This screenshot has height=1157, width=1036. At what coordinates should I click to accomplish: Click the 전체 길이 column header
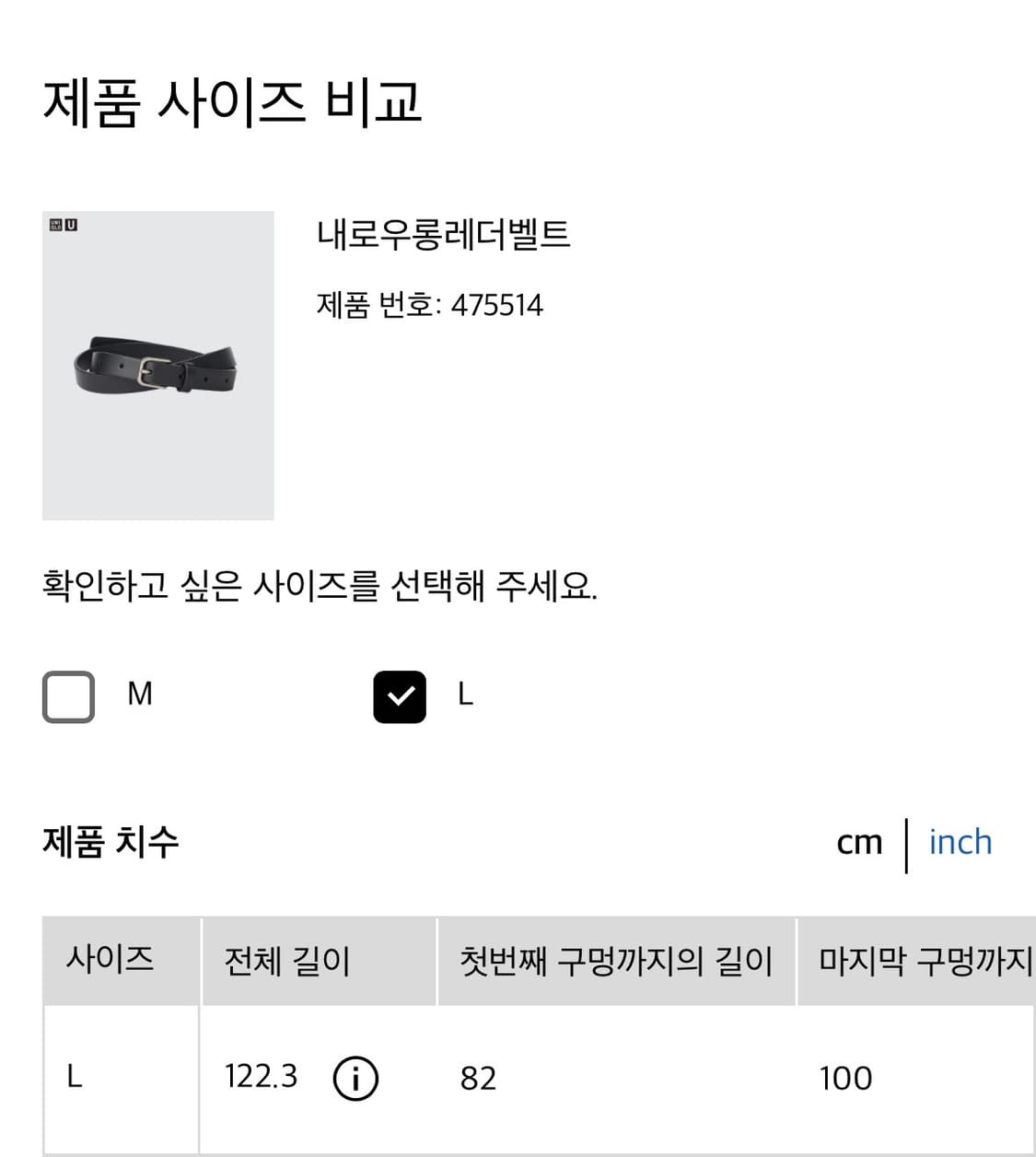click(x=284, y=961)
